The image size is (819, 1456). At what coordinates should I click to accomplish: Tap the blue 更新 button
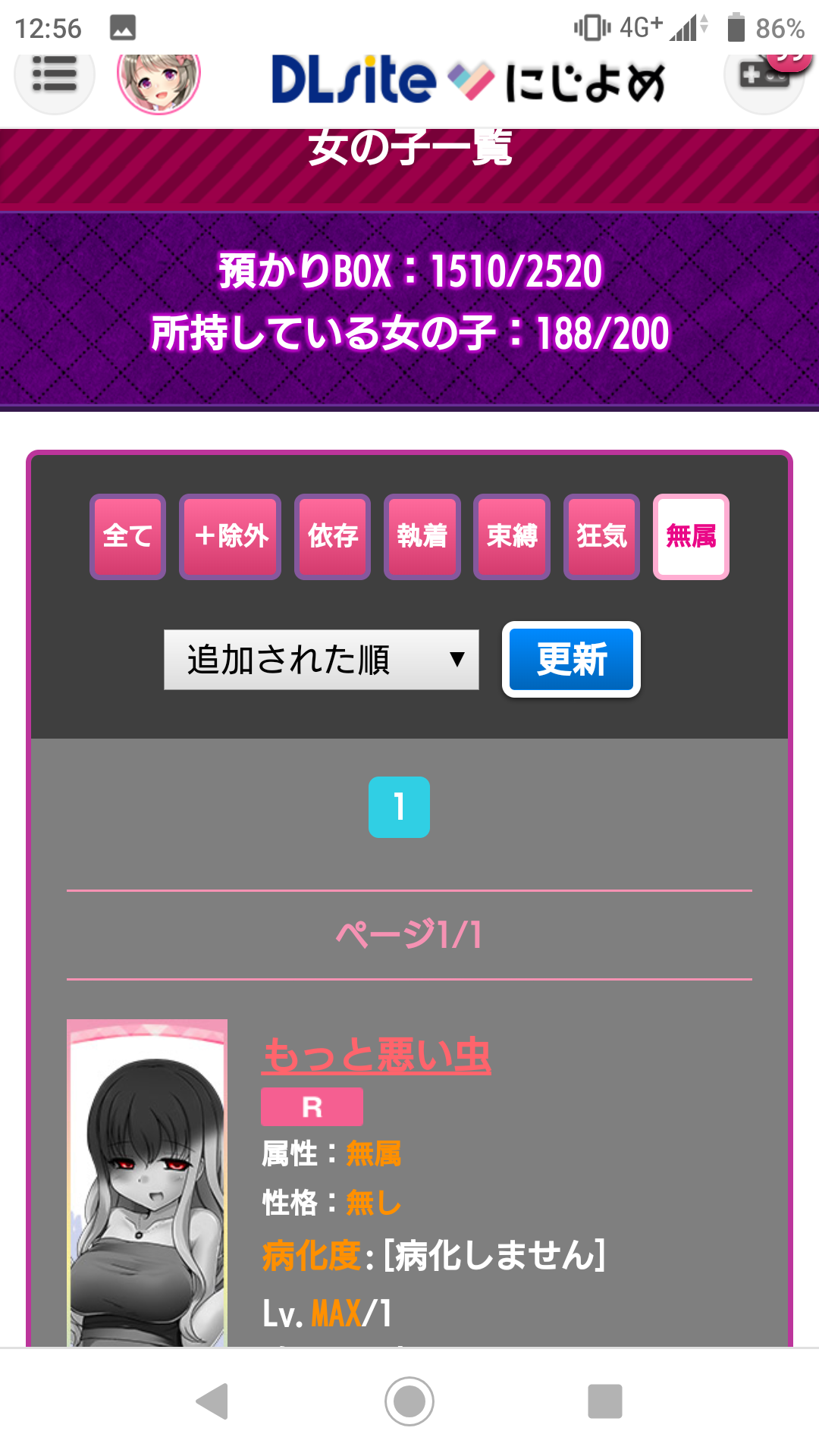click(571, 660)
